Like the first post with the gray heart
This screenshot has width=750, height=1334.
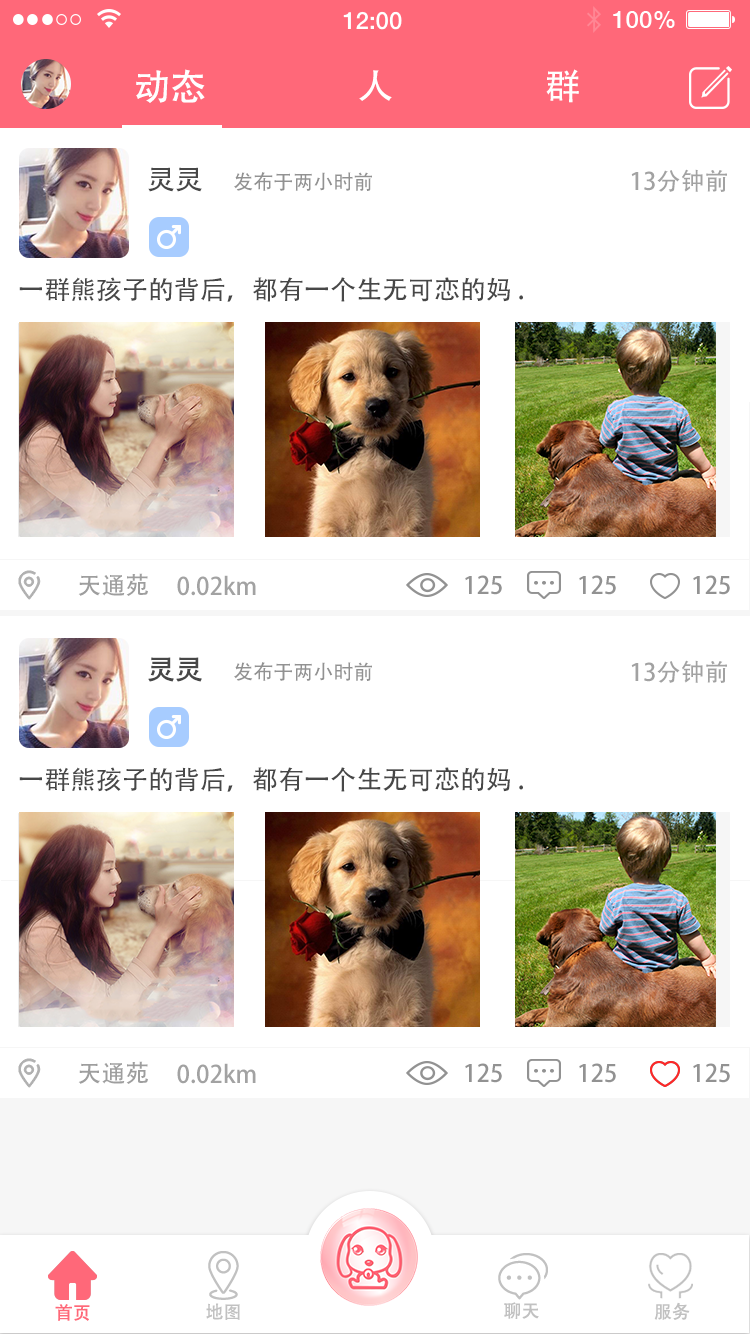click(665, 585)
